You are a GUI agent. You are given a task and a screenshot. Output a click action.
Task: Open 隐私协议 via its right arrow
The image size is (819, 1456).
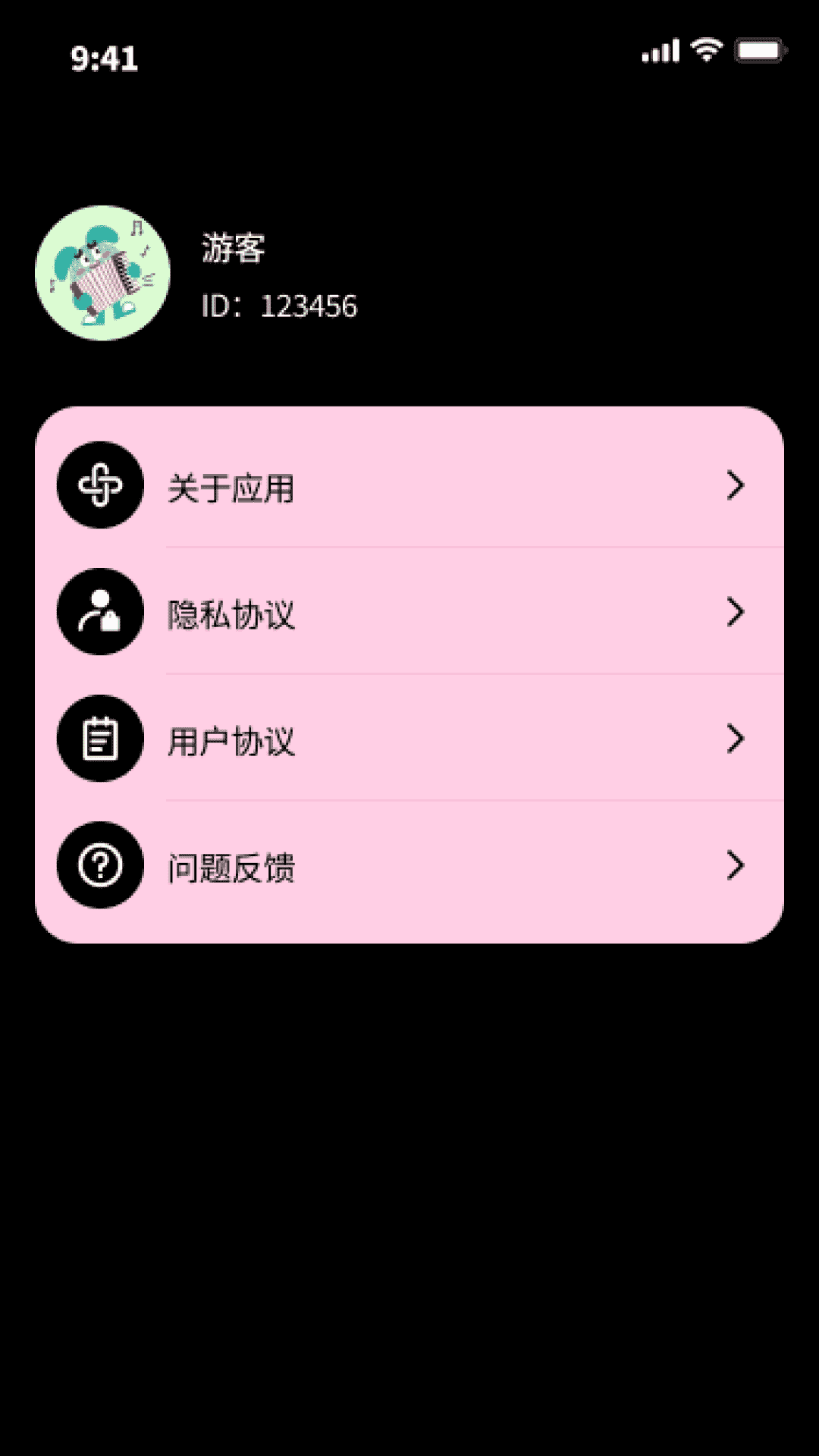pyautogui.click(x=733, y=613)
